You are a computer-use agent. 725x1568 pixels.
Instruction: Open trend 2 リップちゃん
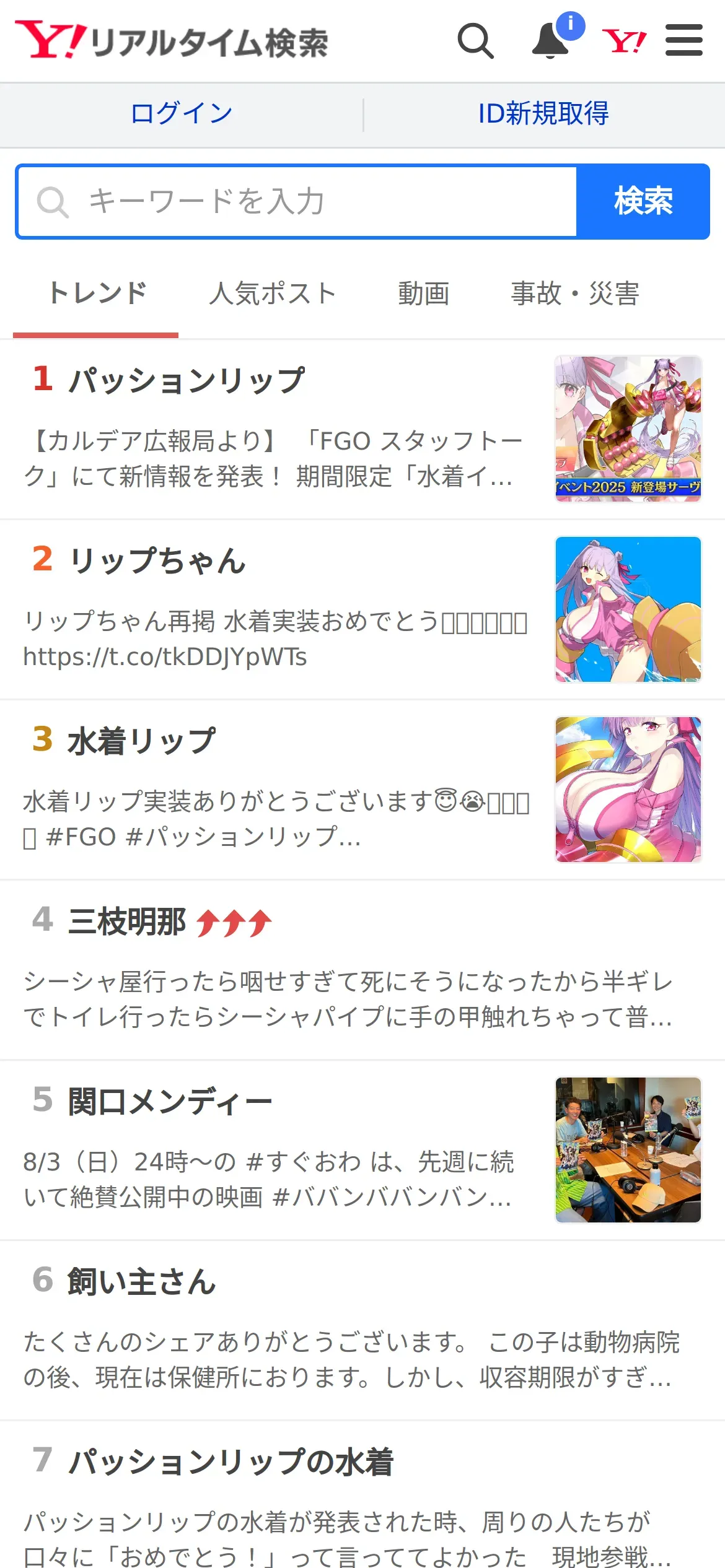pos(157,561)
